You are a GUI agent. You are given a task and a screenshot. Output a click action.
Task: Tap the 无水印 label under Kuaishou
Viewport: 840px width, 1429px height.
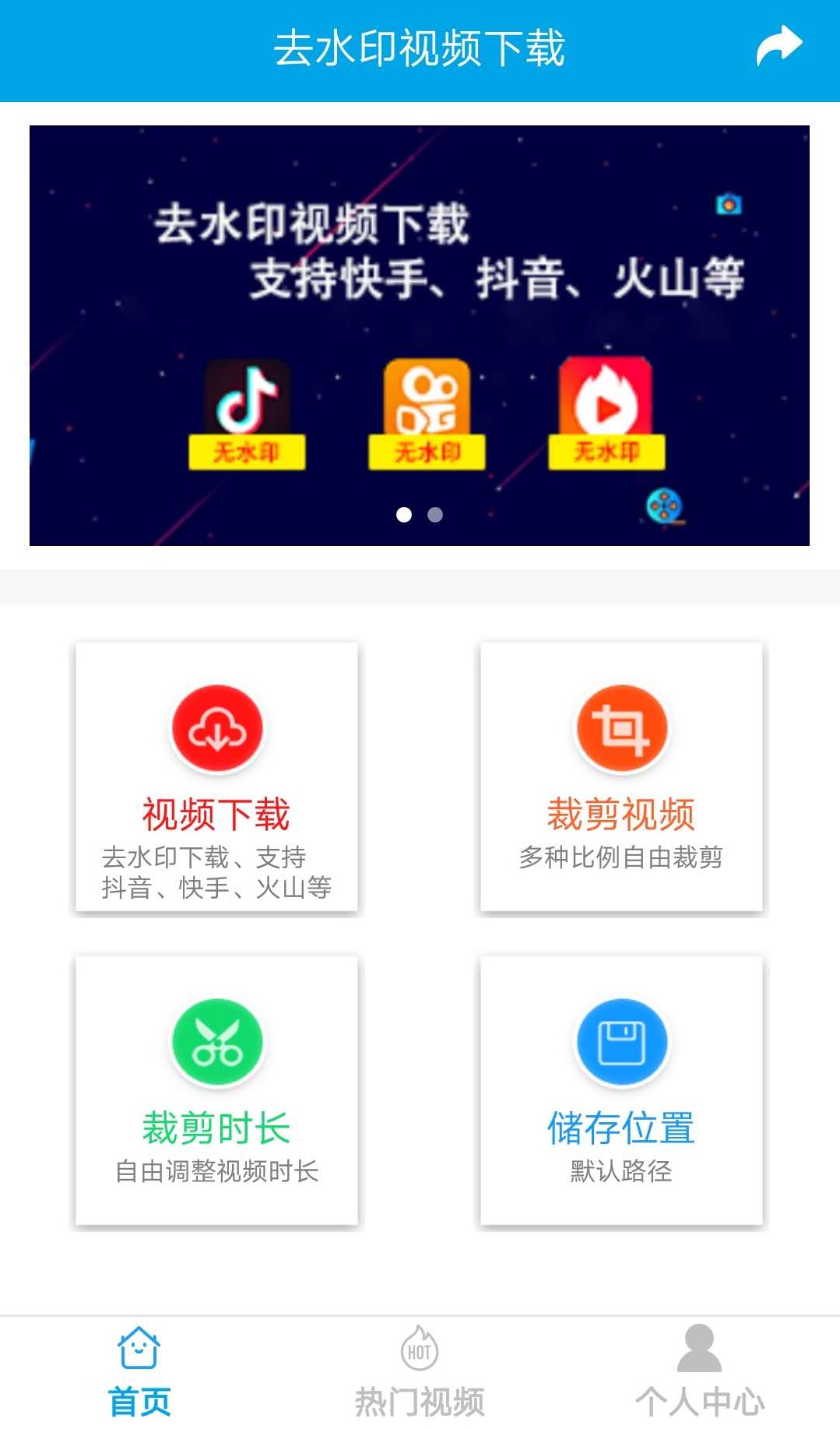click(x=428, y=450)
